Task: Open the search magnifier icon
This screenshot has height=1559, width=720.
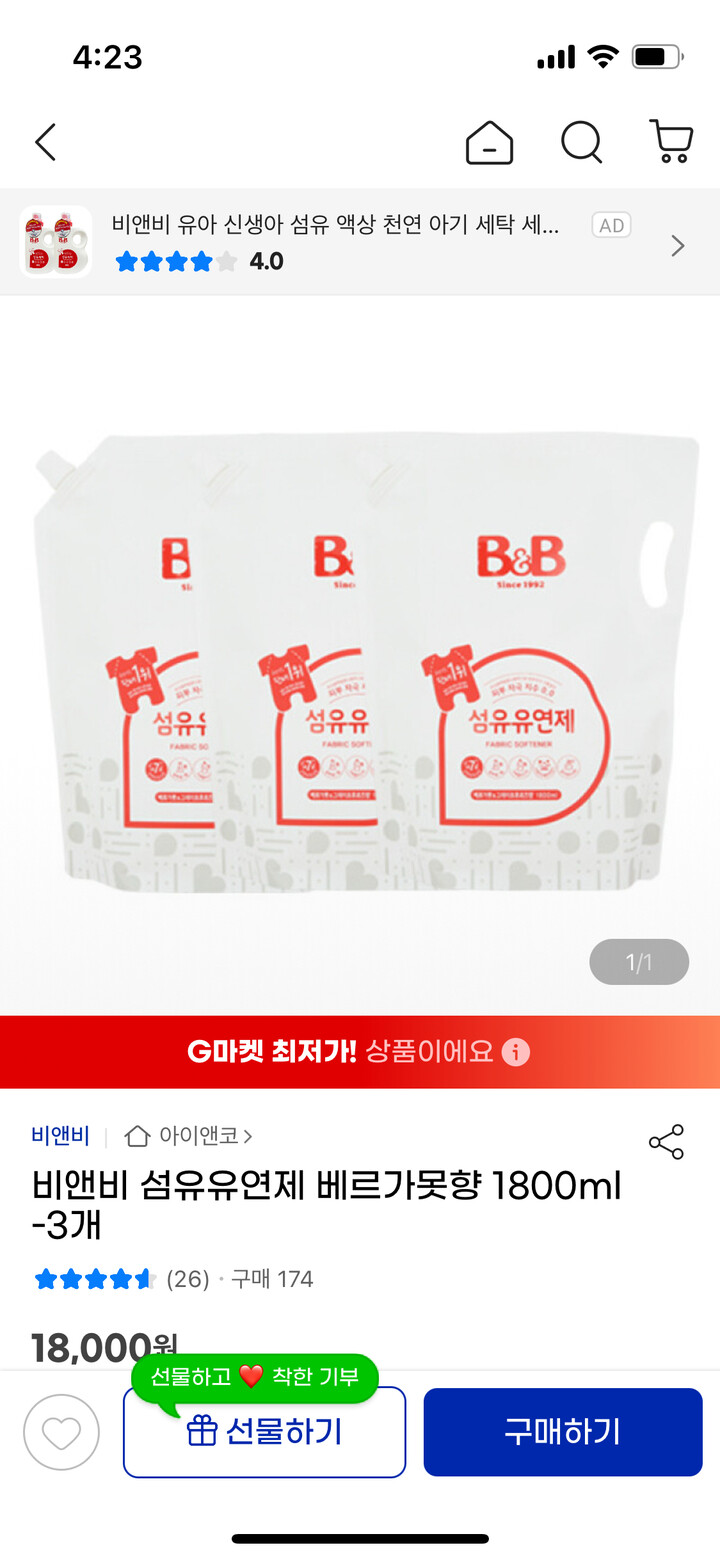Action: (x=581, y=142)
